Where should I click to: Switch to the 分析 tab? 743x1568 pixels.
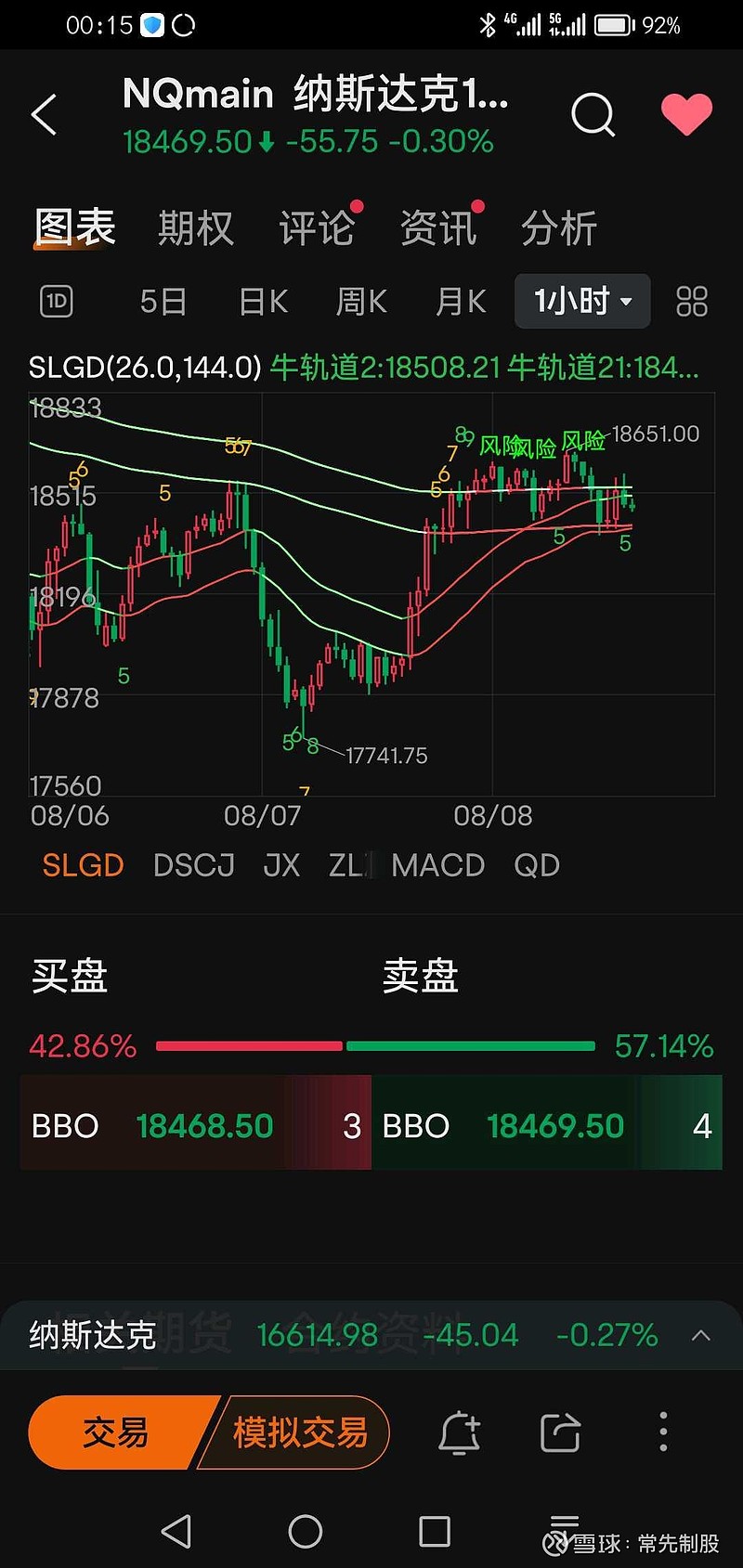pyautogui.click(x=558, y=228)
